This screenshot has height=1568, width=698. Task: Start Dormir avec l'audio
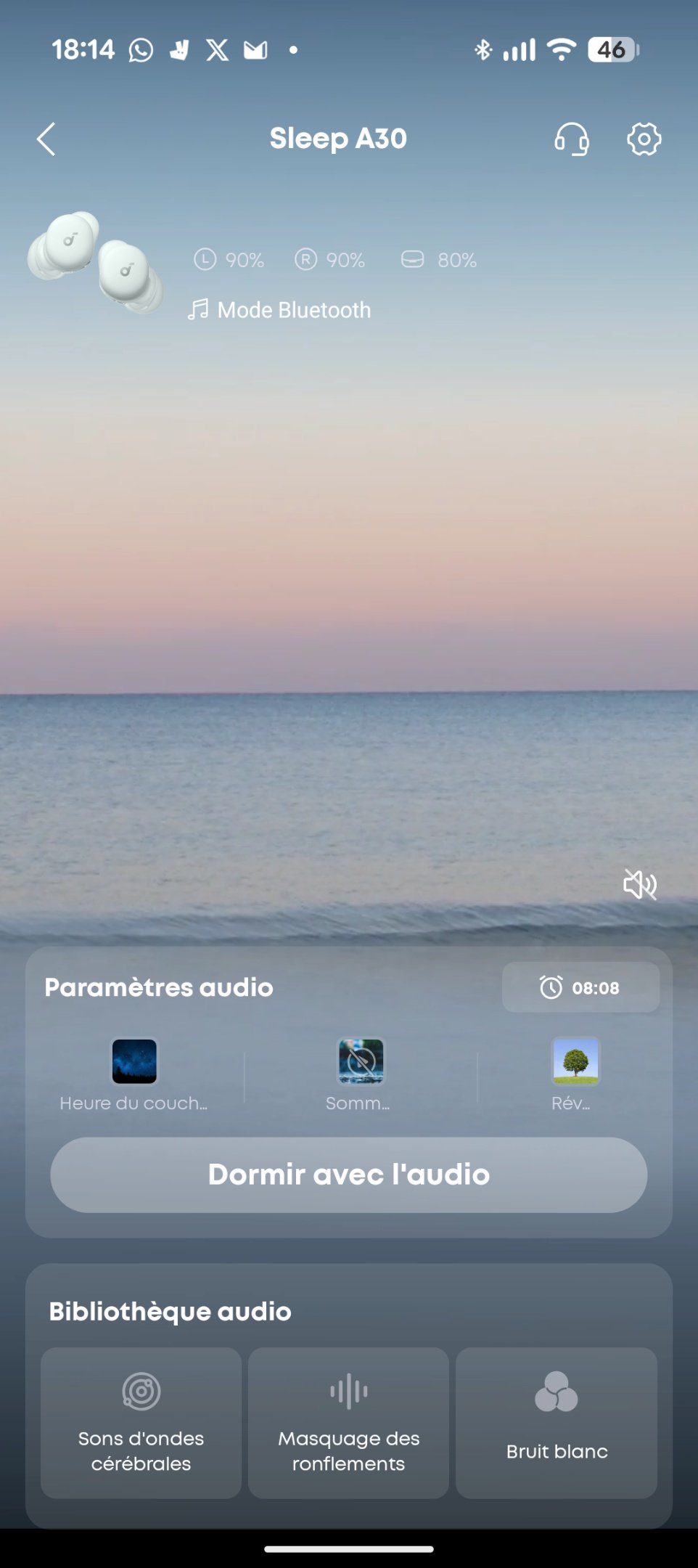tap(348, 1175)
